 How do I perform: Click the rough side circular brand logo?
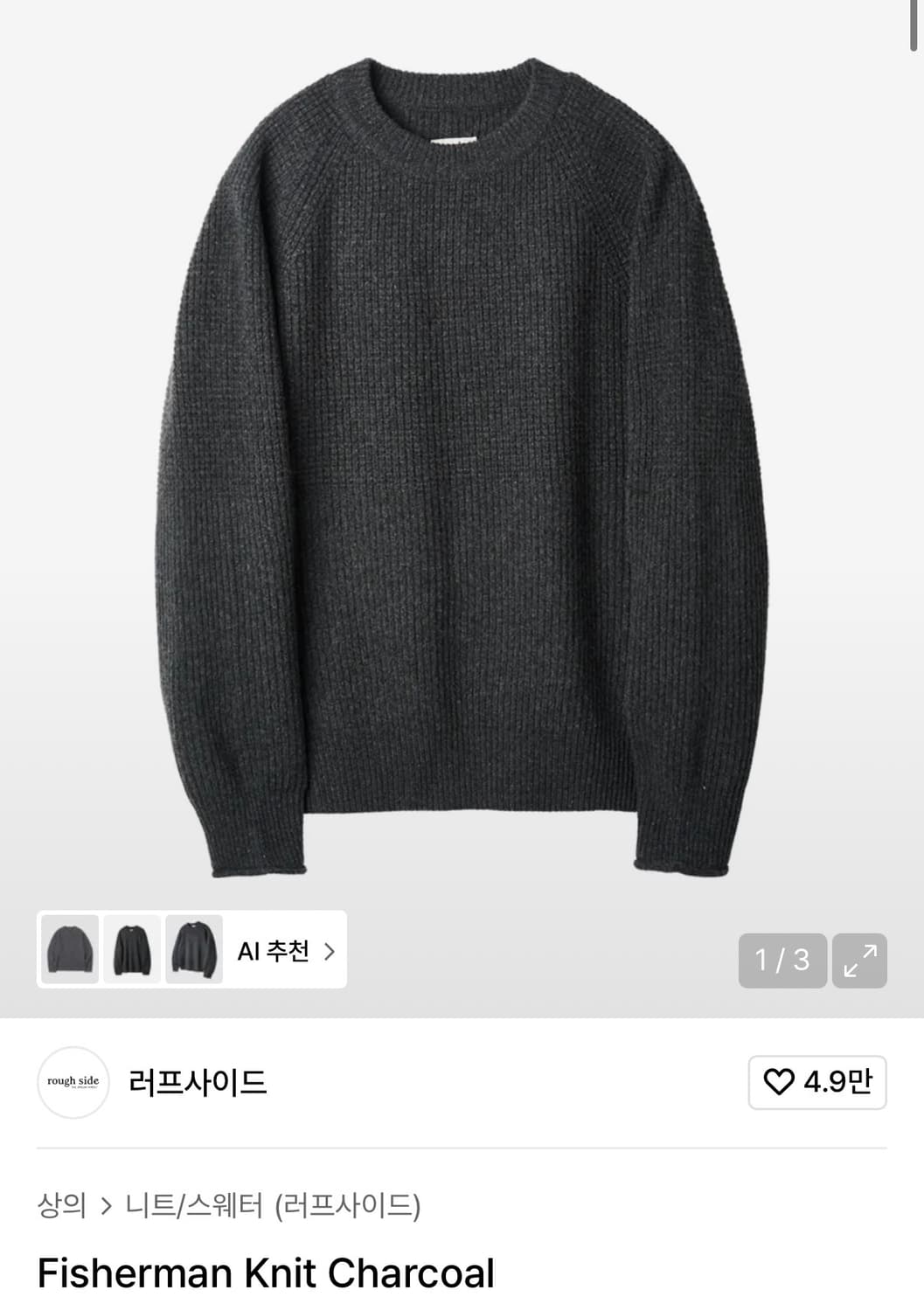click(73, 1081)
